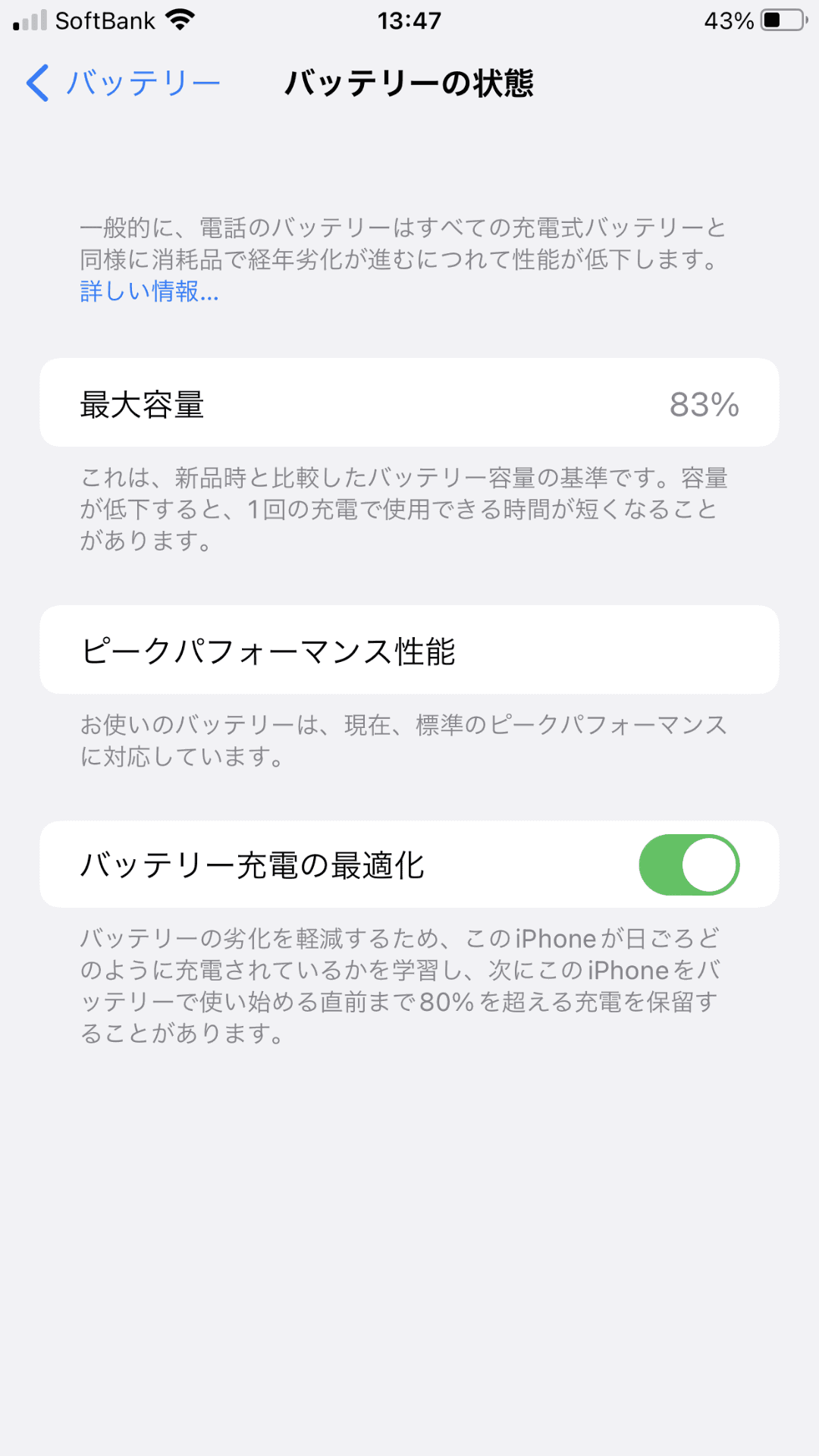
Task: Tap the battery icon showing 43%
Action: (781, 20)
